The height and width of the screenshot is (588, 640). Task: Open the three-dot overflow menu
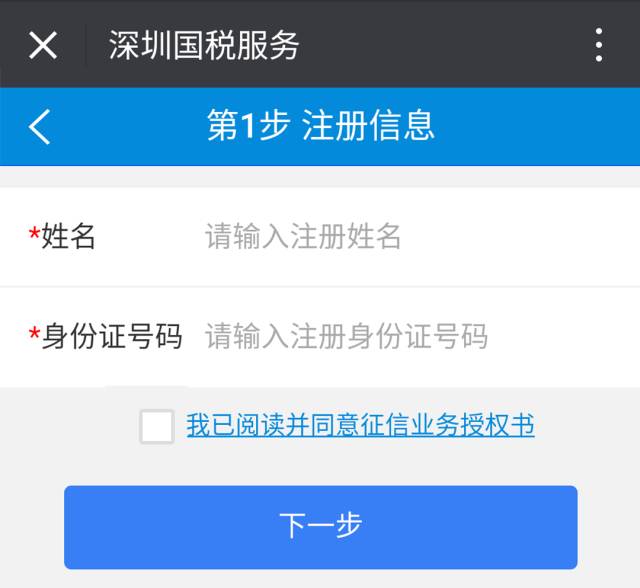598,45
